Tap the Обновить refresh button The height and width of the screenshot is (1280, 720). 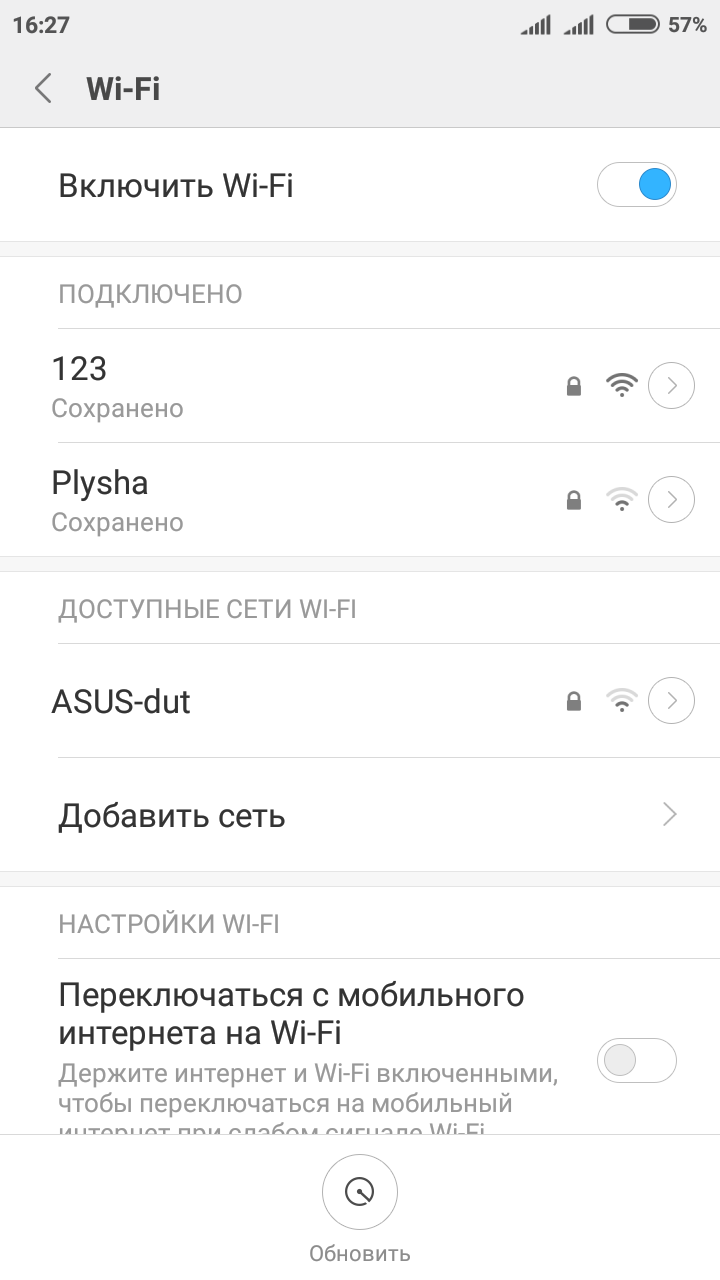click(360, 1192)
